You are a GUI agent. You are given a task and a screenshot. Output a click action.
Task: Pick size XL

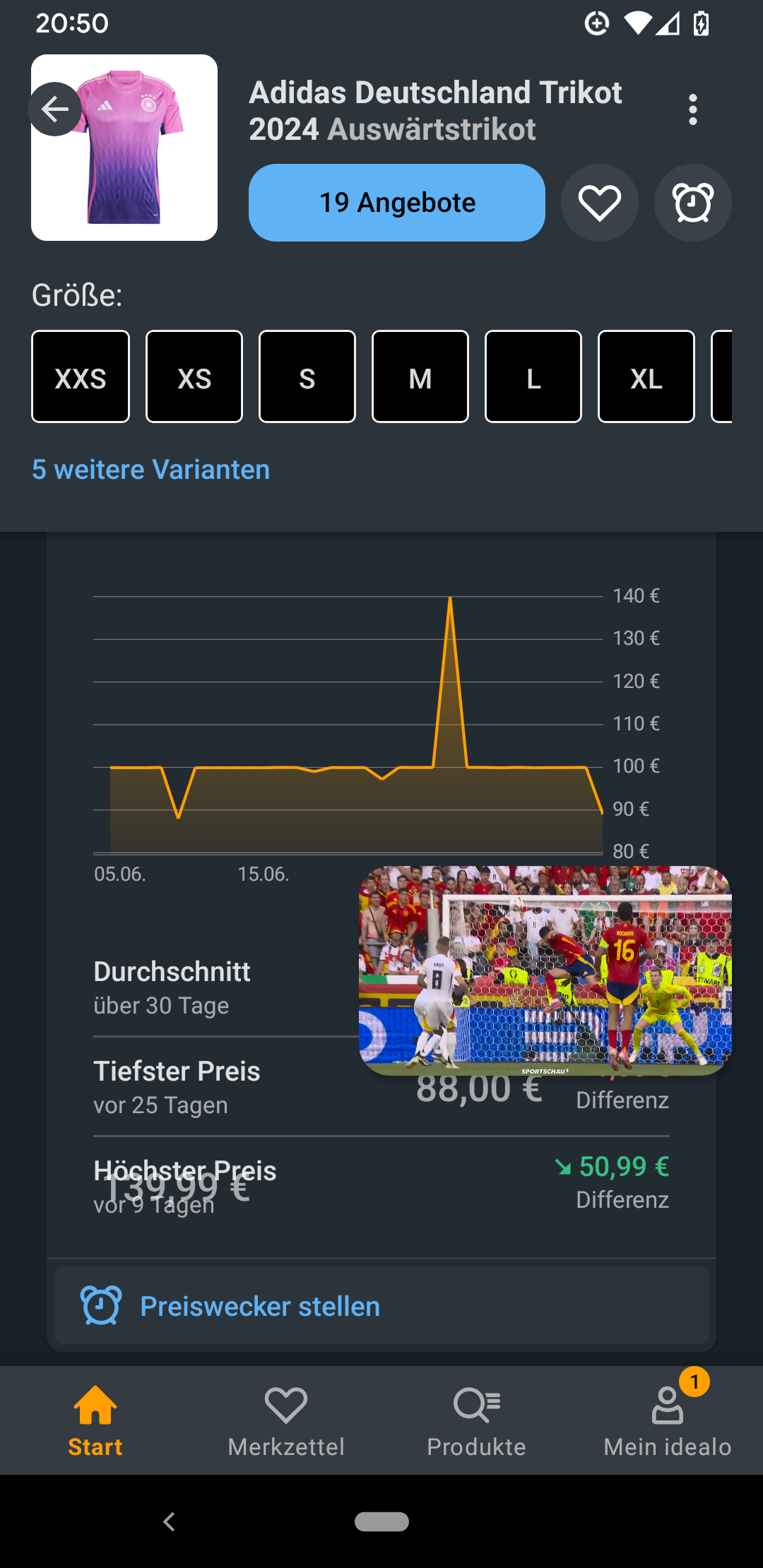pyautogui.click(x=646, y=376)
